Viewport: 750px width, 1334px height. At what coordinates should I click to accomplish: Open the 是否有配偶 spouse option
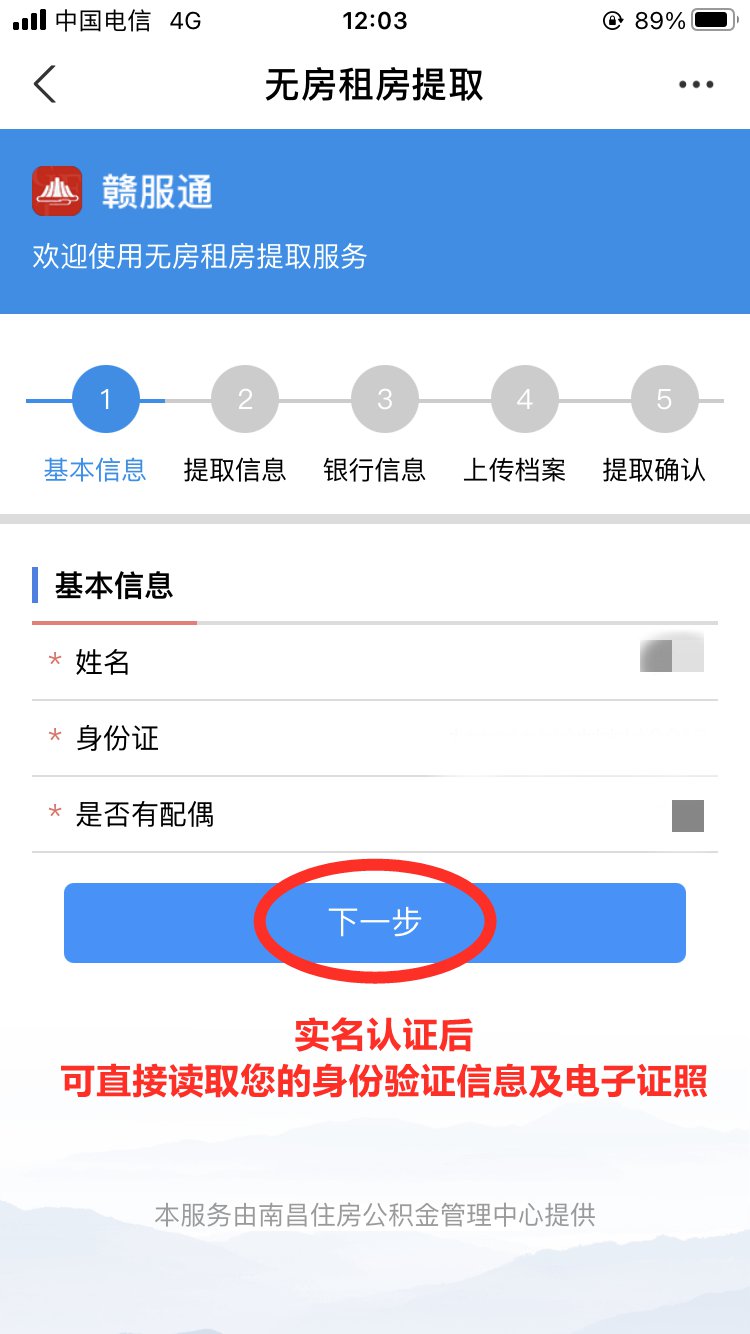[687, 815]
